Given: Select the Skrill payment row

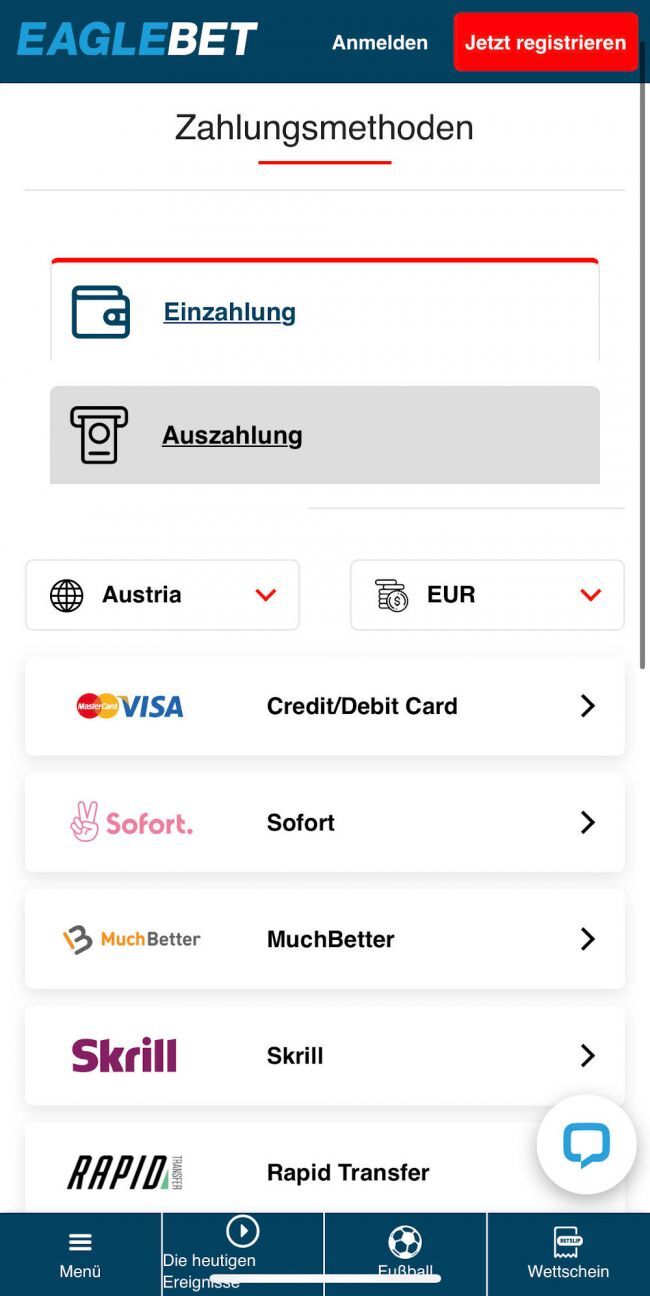Looking at the screenshot, I should [325, 1056].
